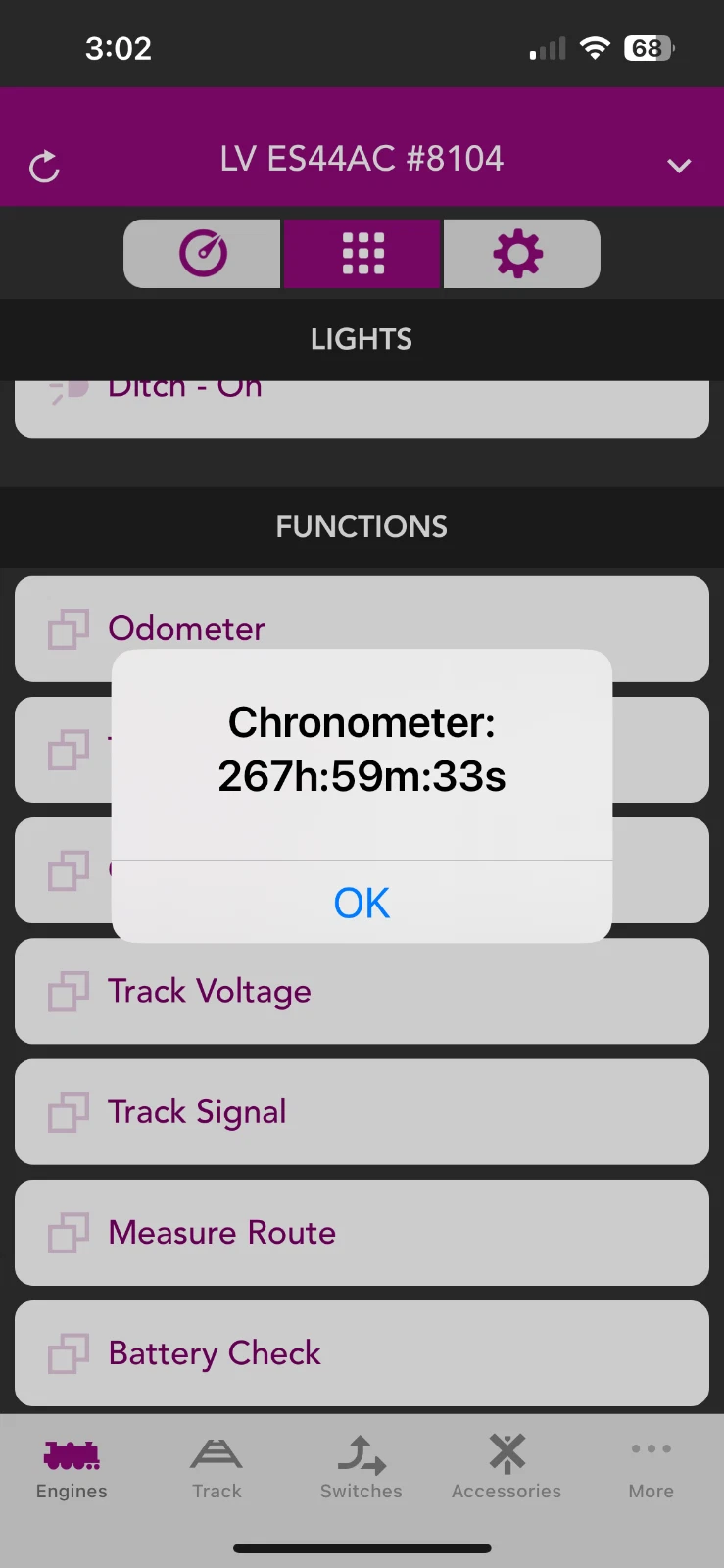Expand the LV ES44AC #8104 engine dropdown
724x1568 pixels.
coord(679,166)
